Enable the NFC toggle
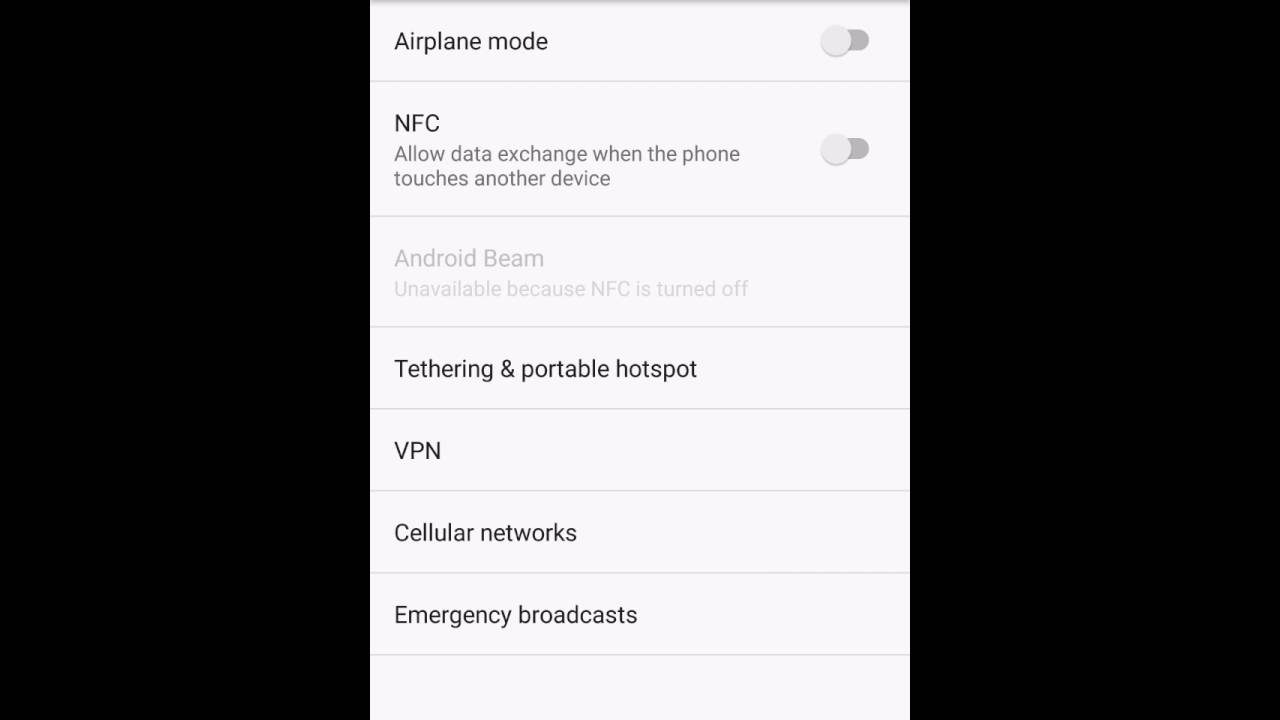The width and height of the screenshot is (1280, 720). click(x=845, y=150)
